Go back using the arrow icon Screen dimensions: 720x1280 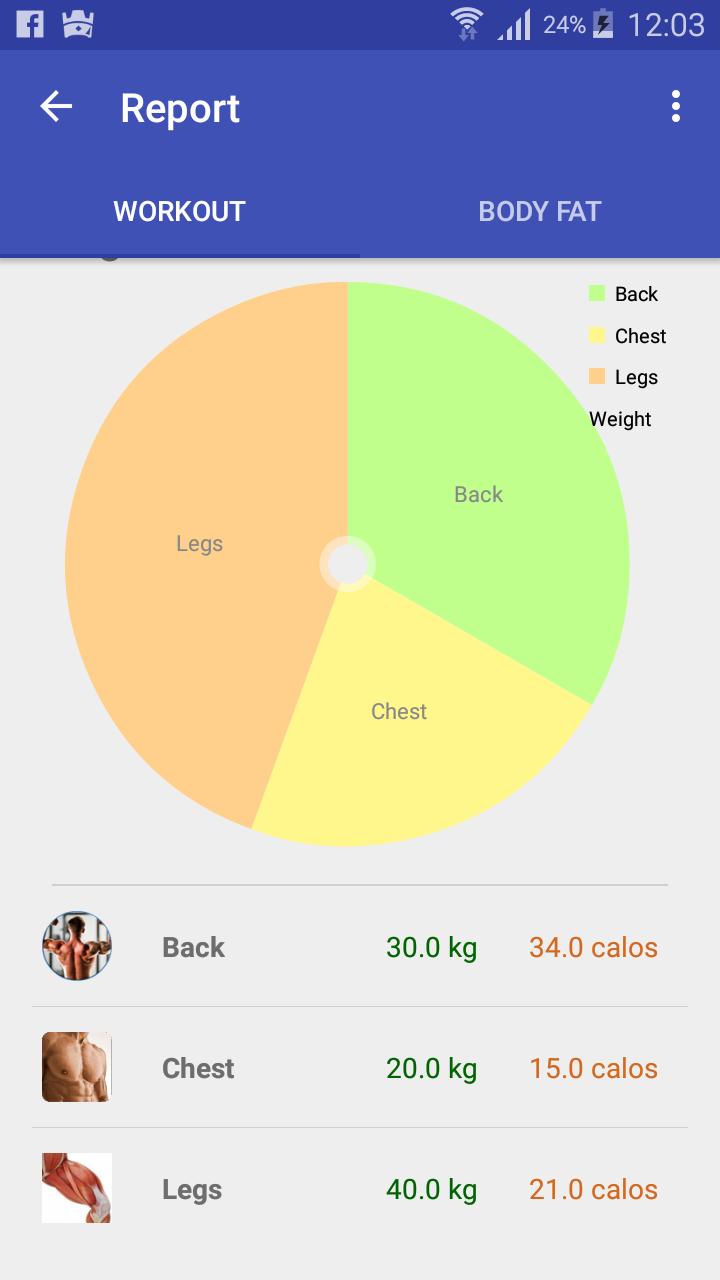[x=56, y=107]
